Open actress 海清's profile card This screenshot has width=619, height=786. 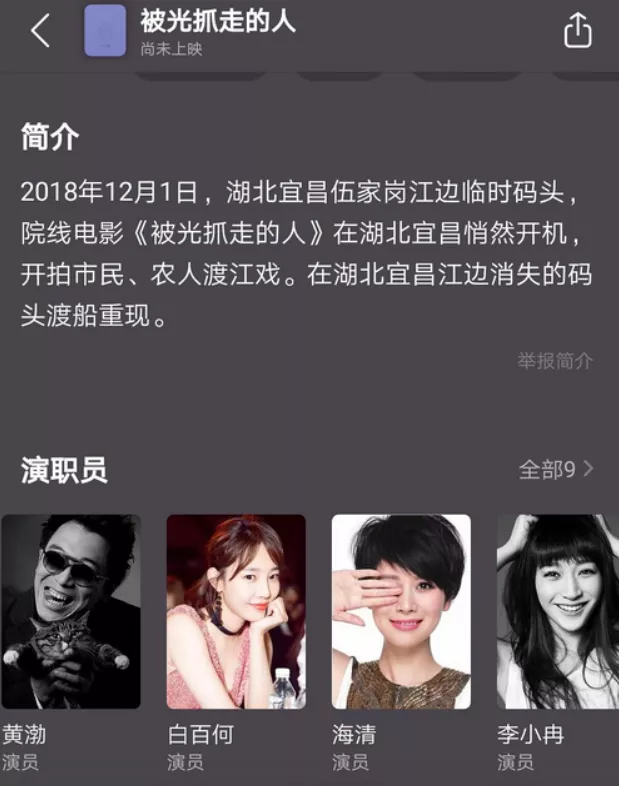(401, 643)
